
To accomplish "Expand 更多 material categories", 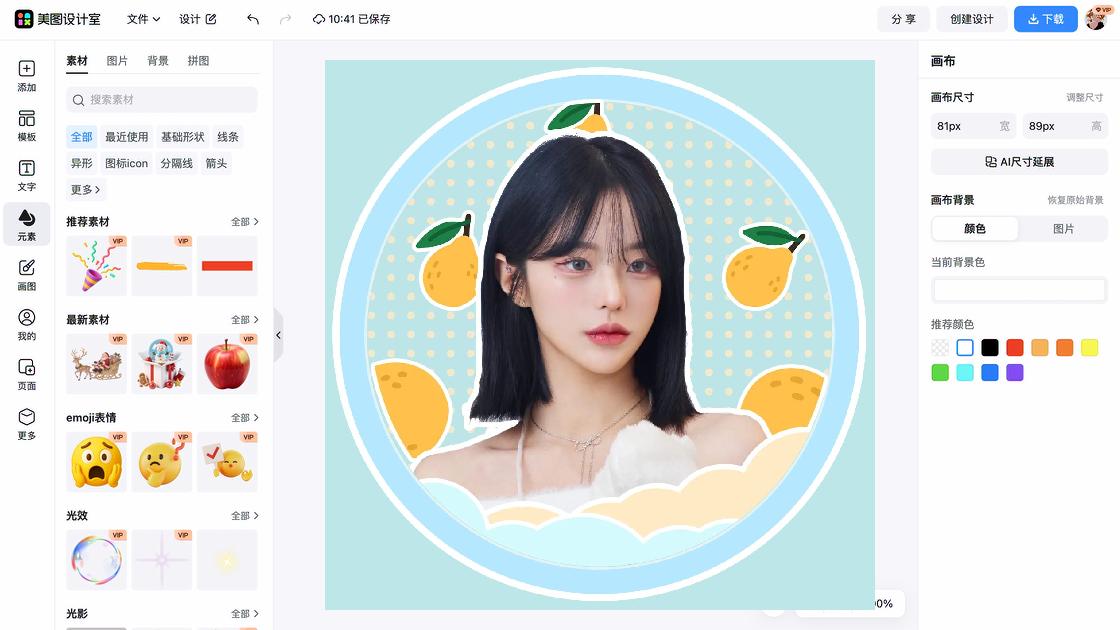I will pos(85,189).
